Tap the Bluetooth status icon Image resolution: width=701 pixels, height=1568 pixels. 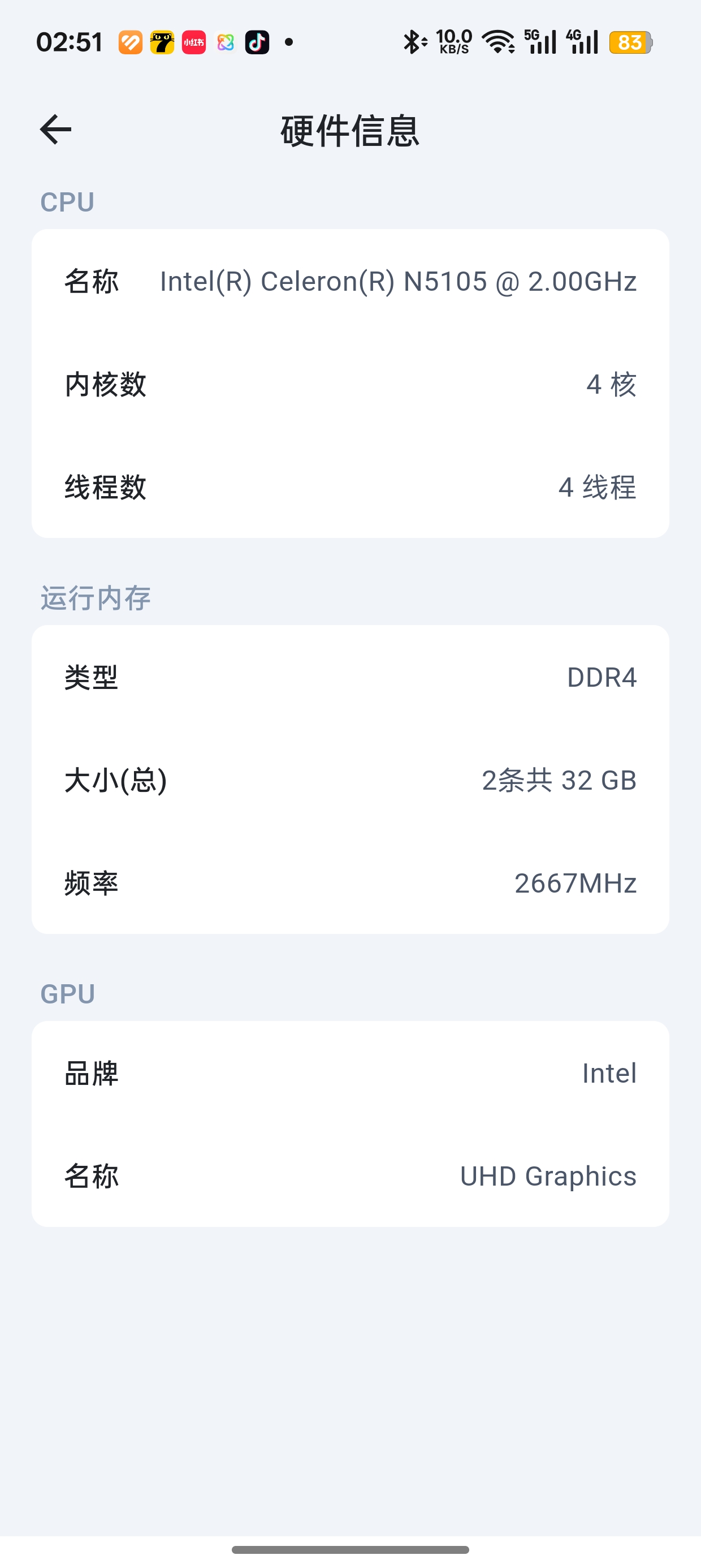coord(412,41)
